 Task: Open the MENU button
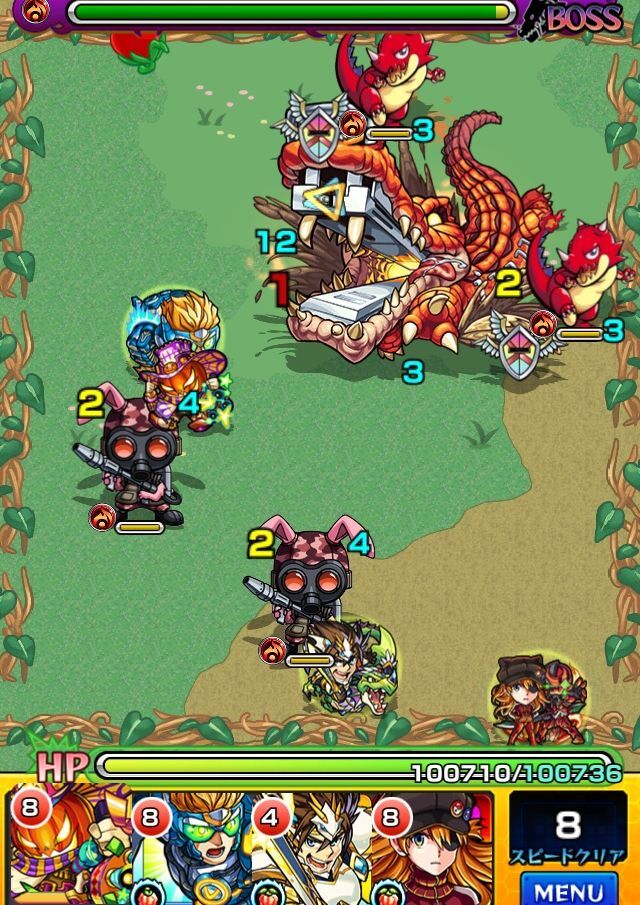[568, 888]
